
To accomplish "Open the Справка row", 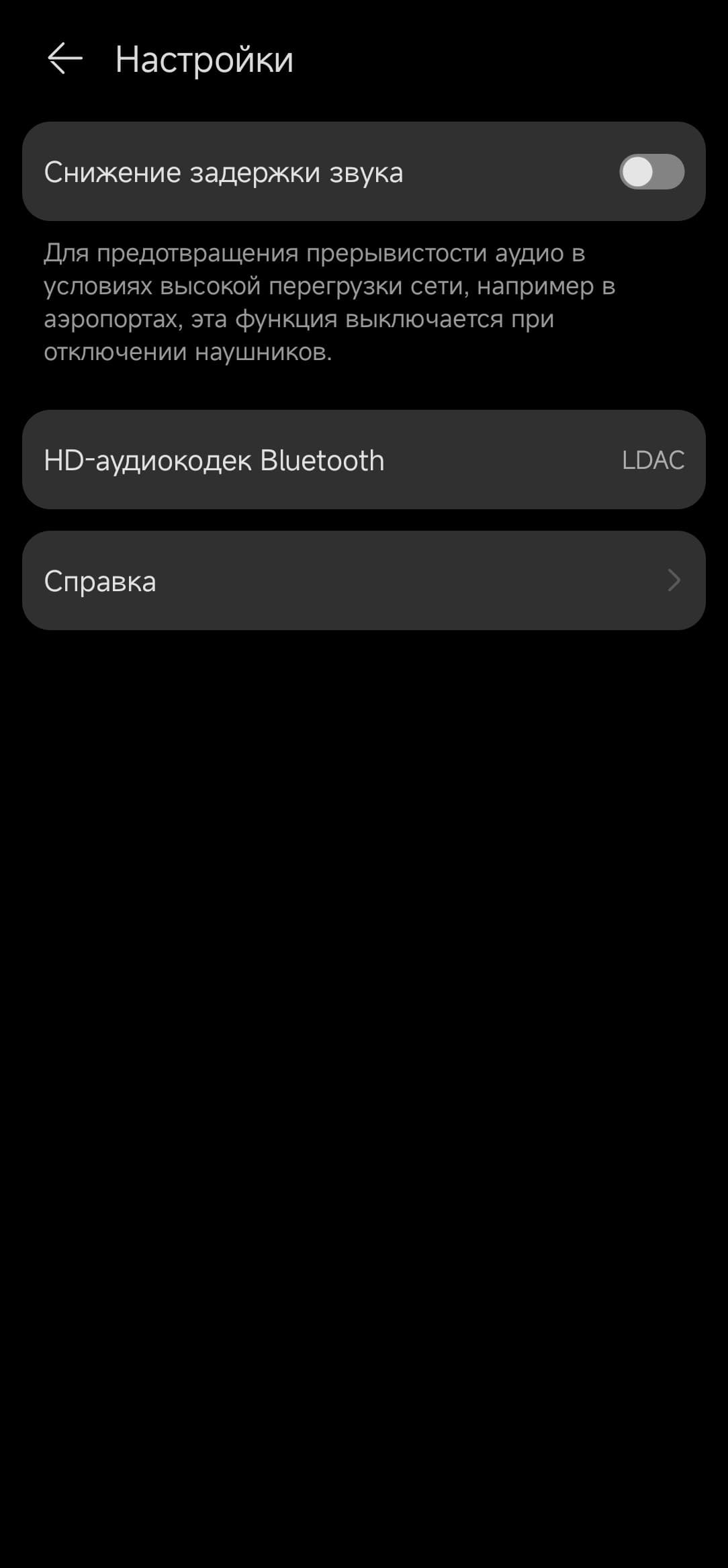I will point(363,581).
